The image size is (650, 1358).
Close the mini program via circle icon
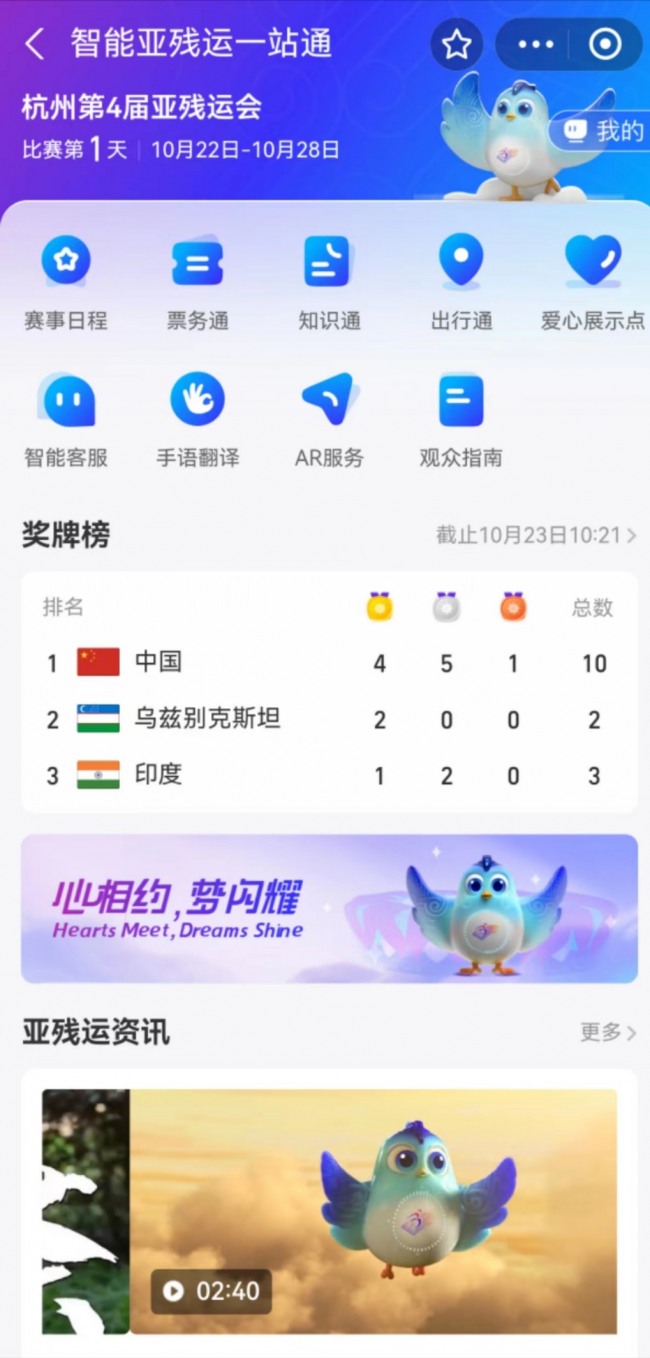pyautogui.click(x=605, y=44)
